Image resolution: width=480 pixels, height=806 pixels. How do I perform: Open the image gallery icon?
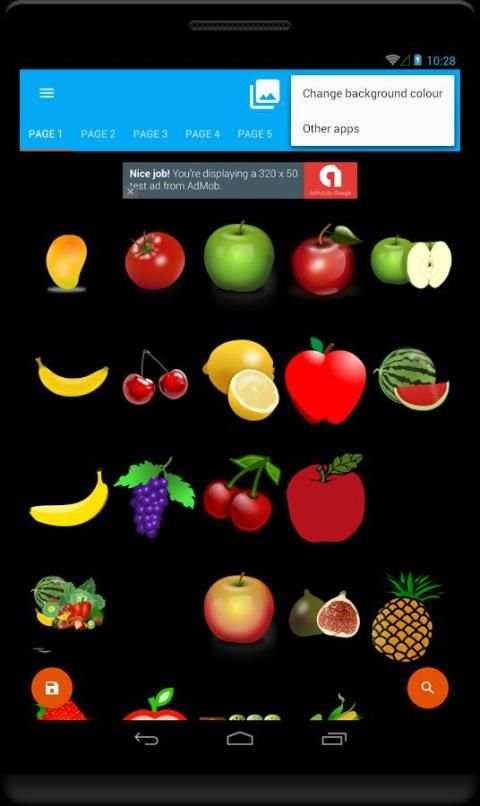[265, 94]
